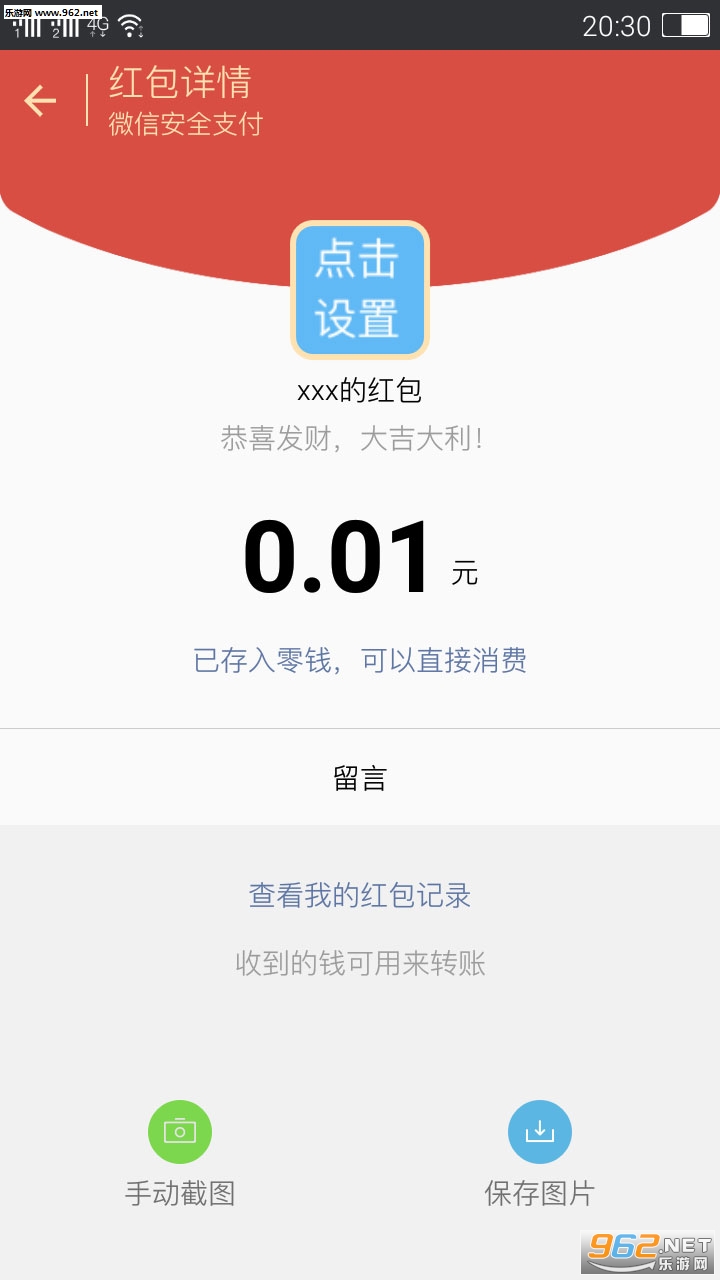
Task: Open 查看我的红包记录 link
Action: [x=360, y=895]
